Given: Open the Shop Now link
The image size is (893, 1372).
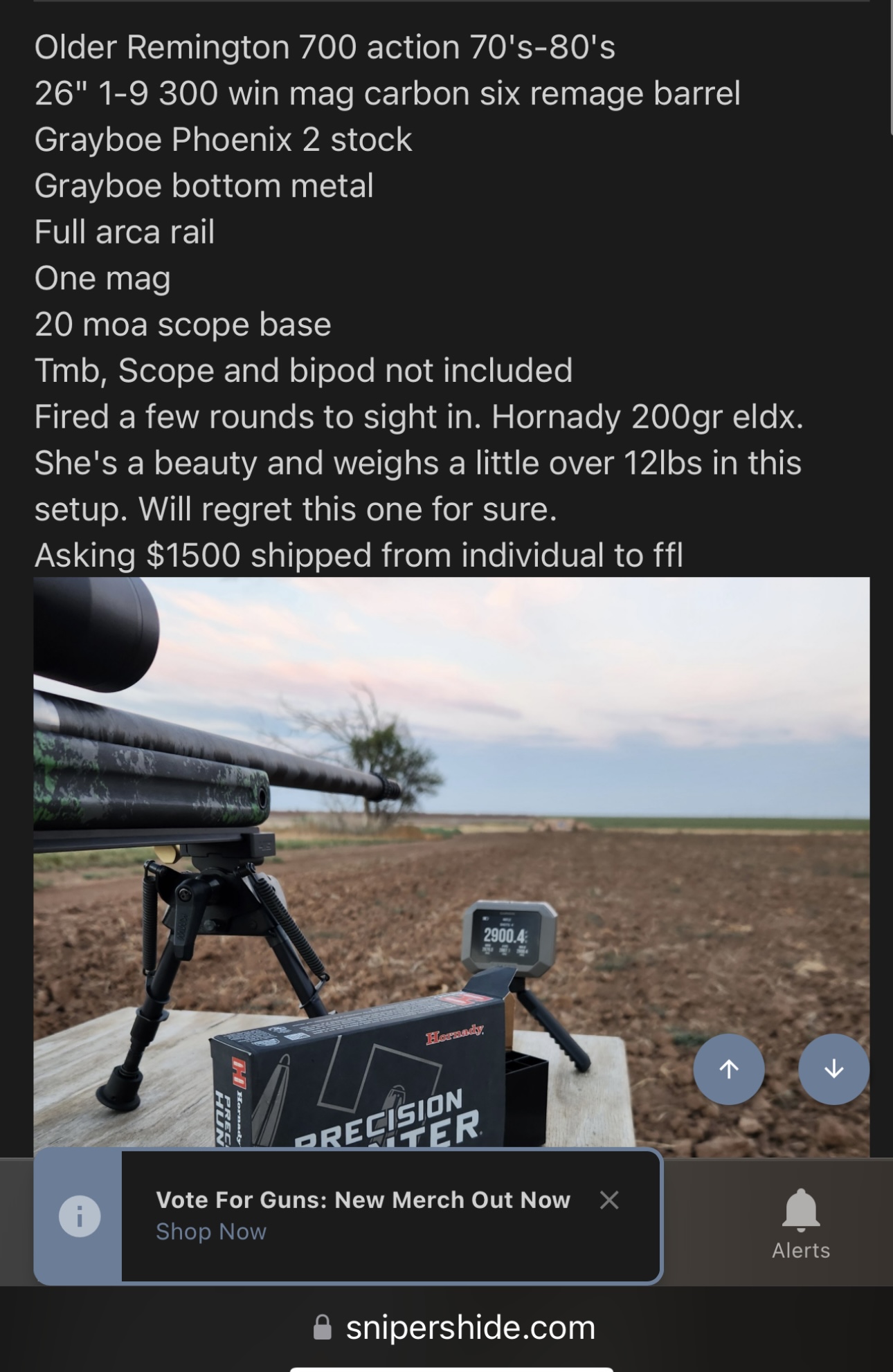Looking at the screenshot, I should click(210, 1232).
